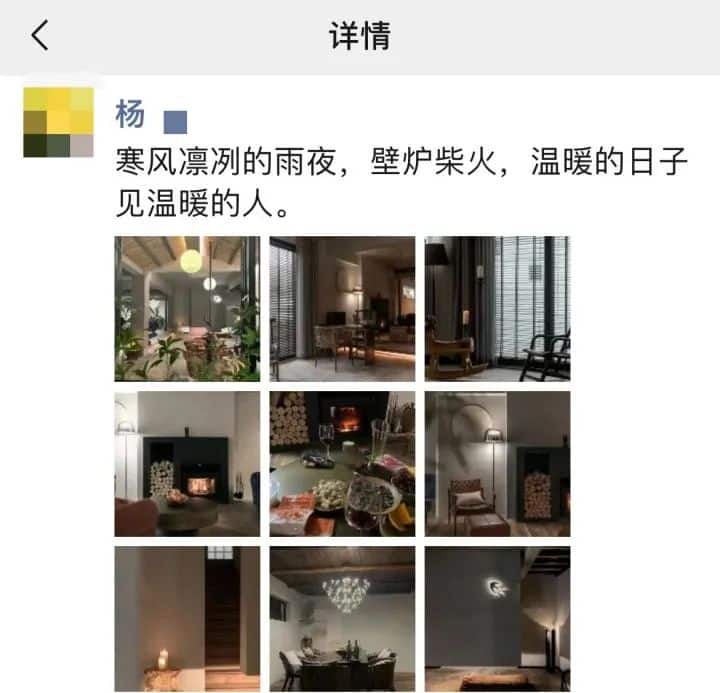Open the photo of the plant-filled lounge with the yellow lamp
The width and height of the screenshot is (720, 693).
187,308
